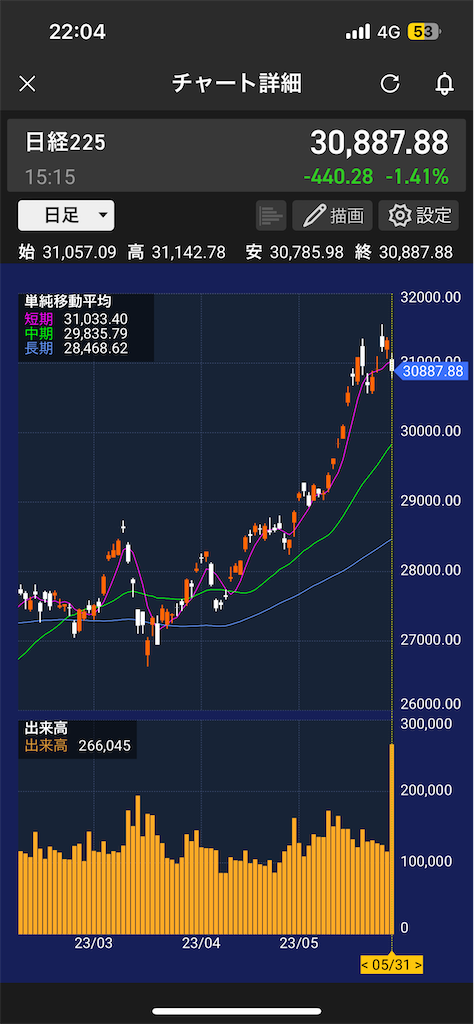The width and height of the screenshot is (474, 1024).
Task: Open the notifications bell
Action: pos(445,84)
